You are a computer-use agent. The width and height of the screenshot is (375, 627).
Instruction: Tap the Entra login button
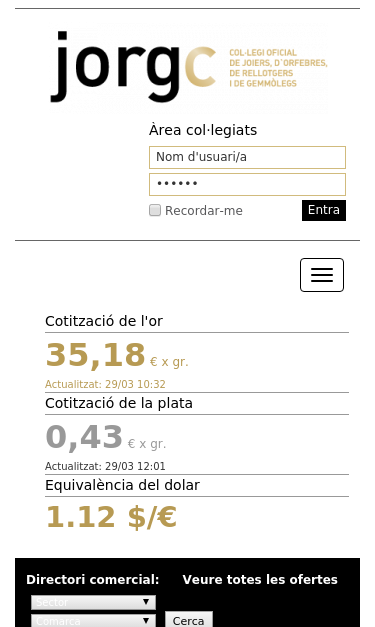324,210
